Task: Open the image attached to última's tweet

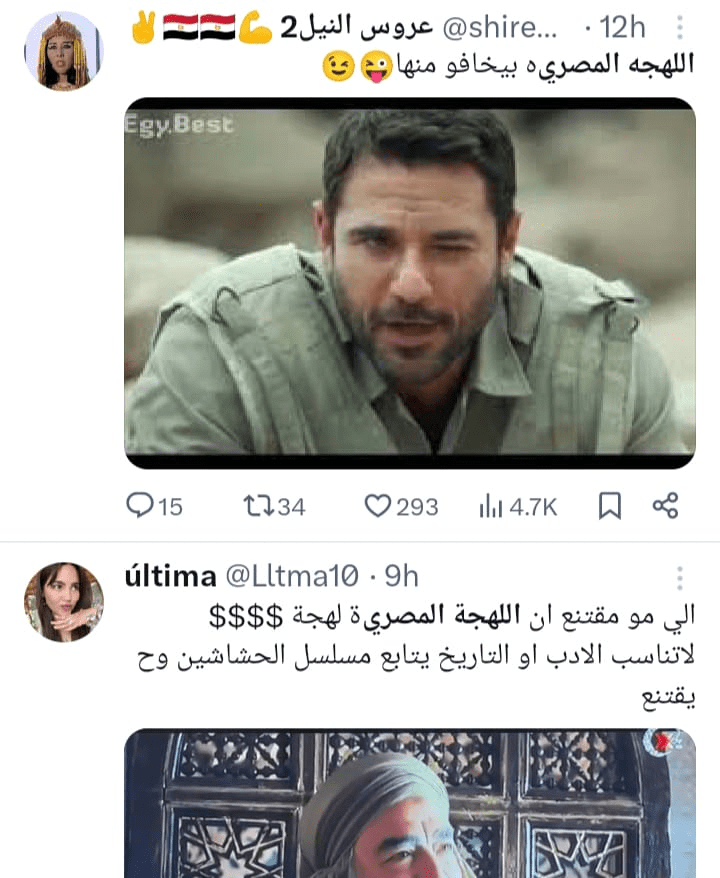Action: point(409,803)
